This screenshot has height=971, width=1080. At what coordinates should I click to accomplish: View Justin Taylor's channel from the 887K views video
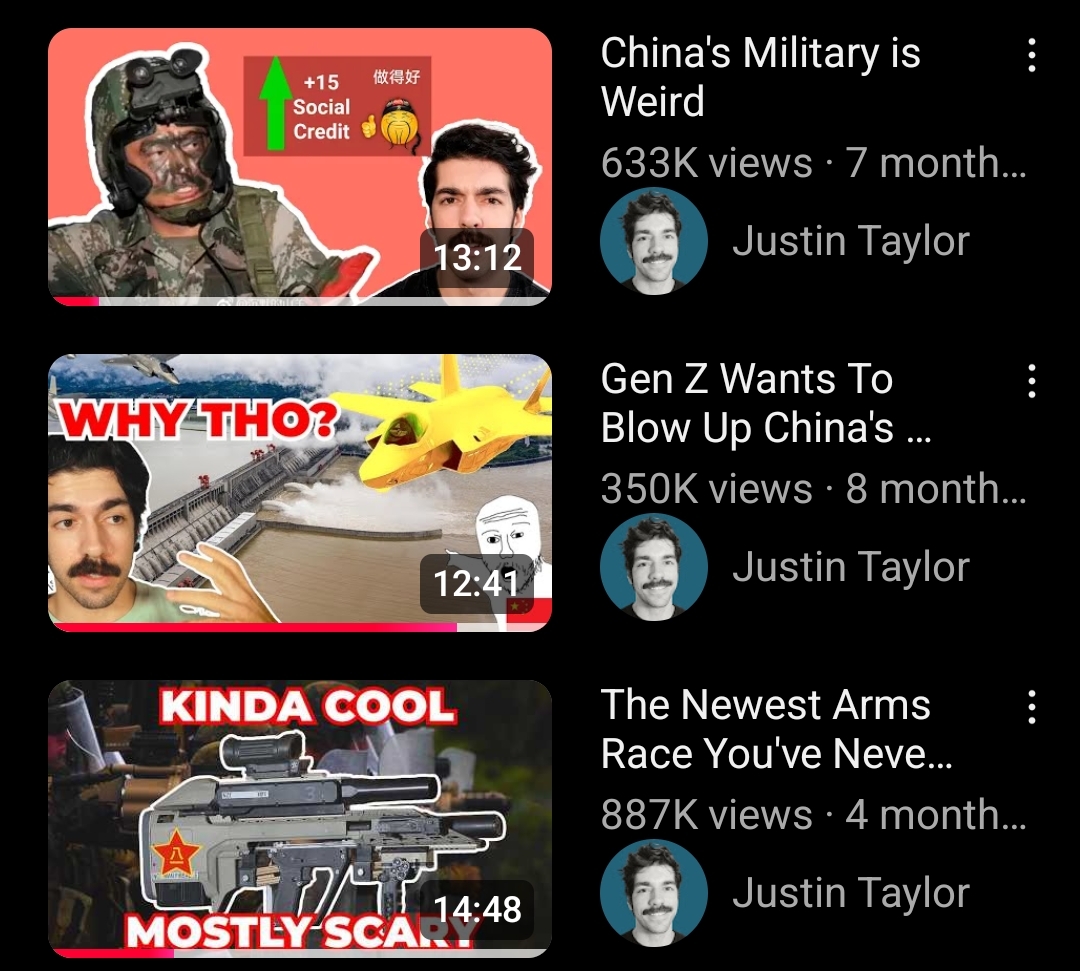coord(654,893)
